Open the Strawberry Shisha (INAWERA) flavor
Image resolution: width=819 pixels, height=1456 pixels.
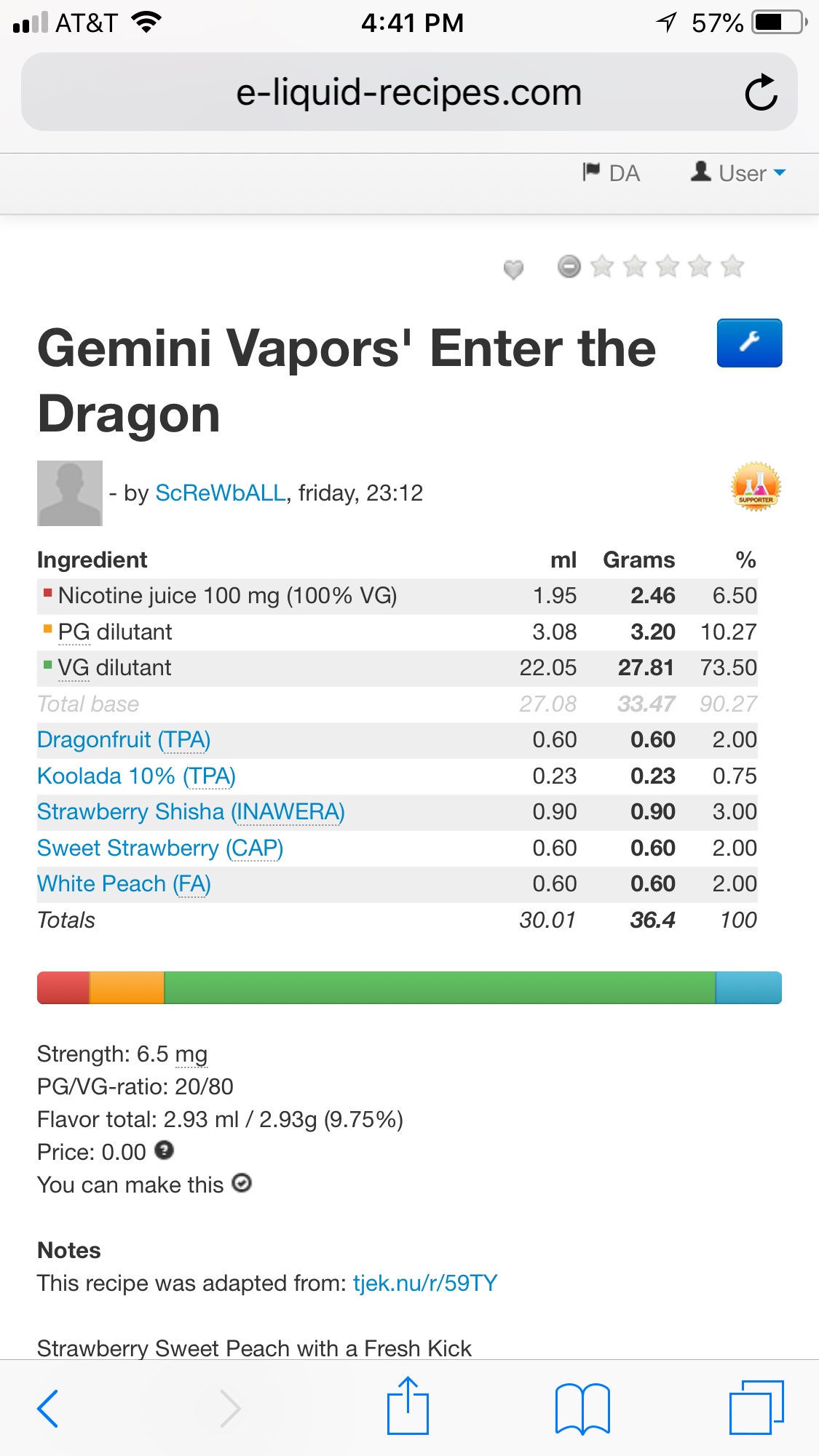[191, 812]
